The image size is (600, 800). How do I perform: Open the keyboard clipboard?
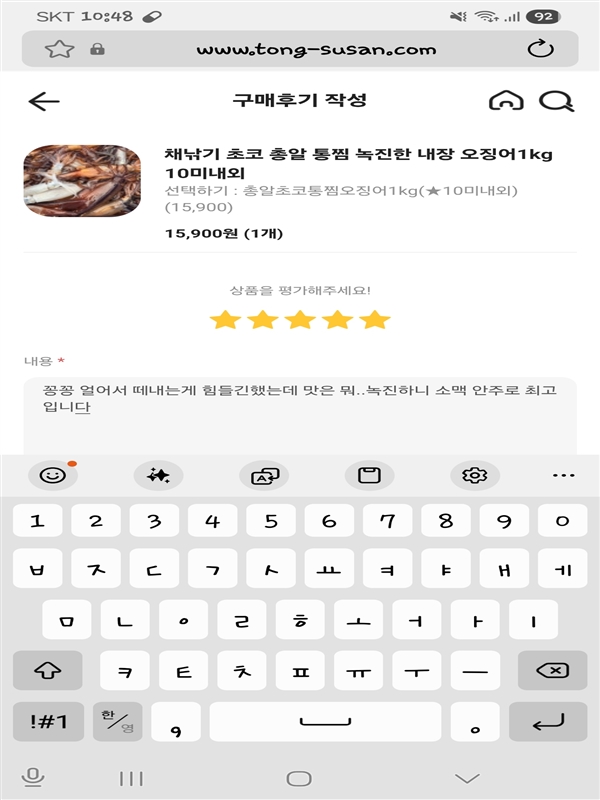pos(369,476)
